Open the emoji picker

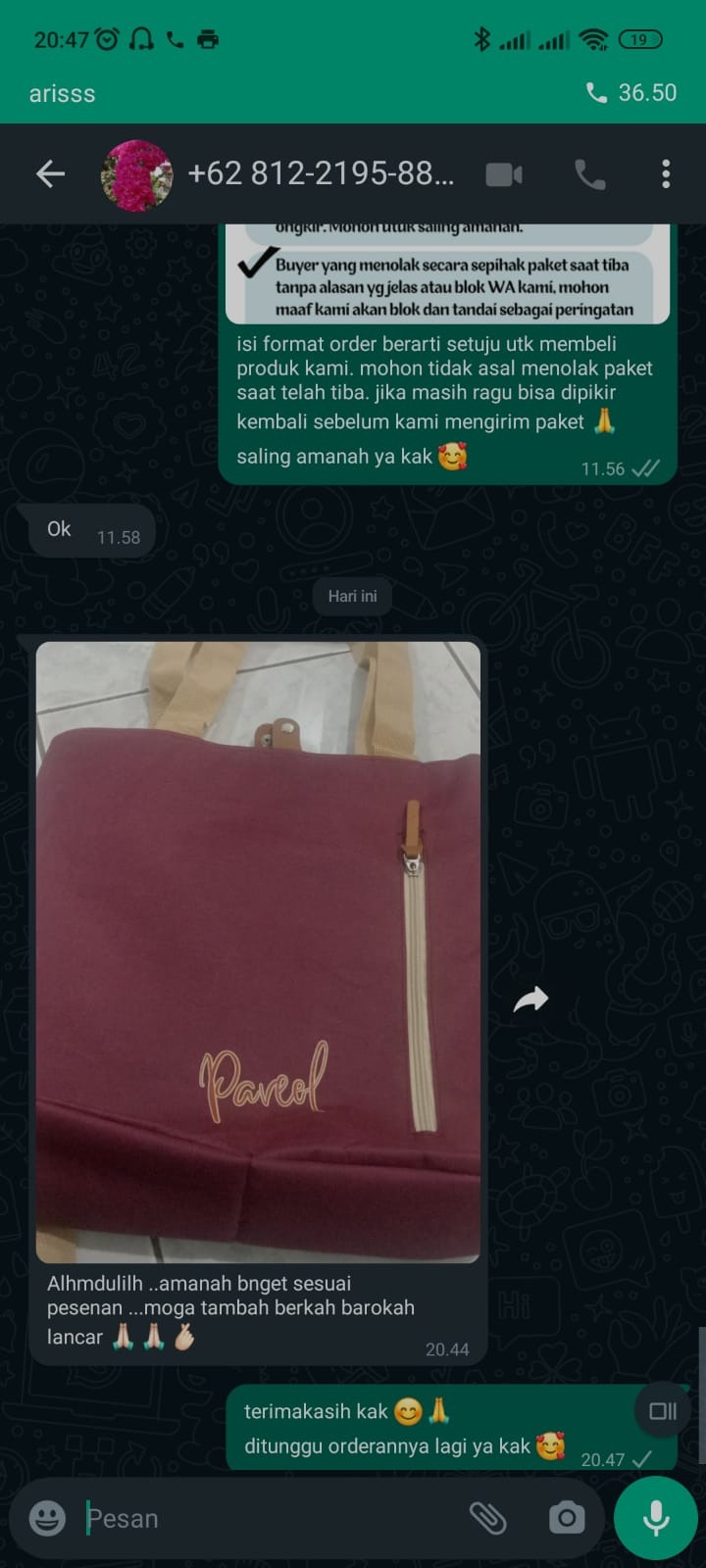point(47,1518)
